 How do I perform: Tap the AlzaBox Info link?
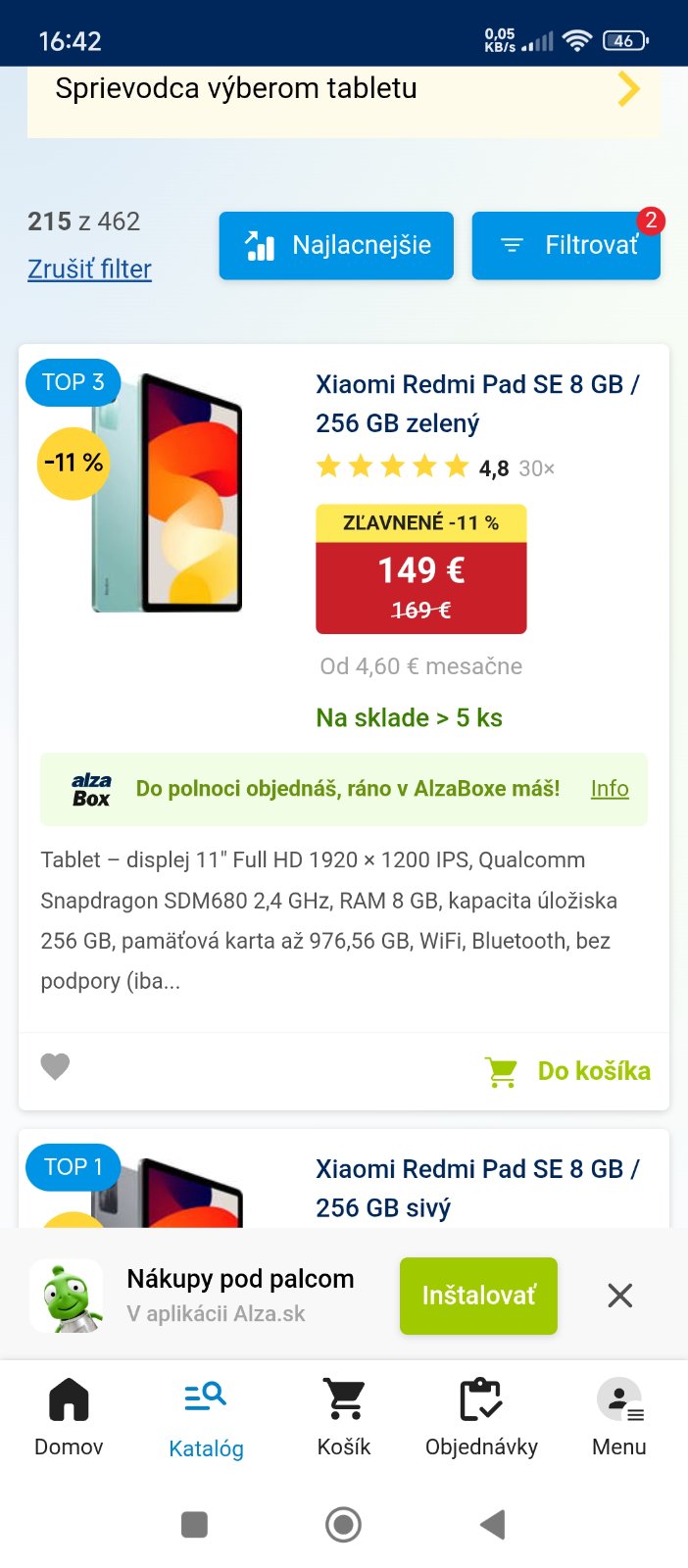[x=609, y=789]
